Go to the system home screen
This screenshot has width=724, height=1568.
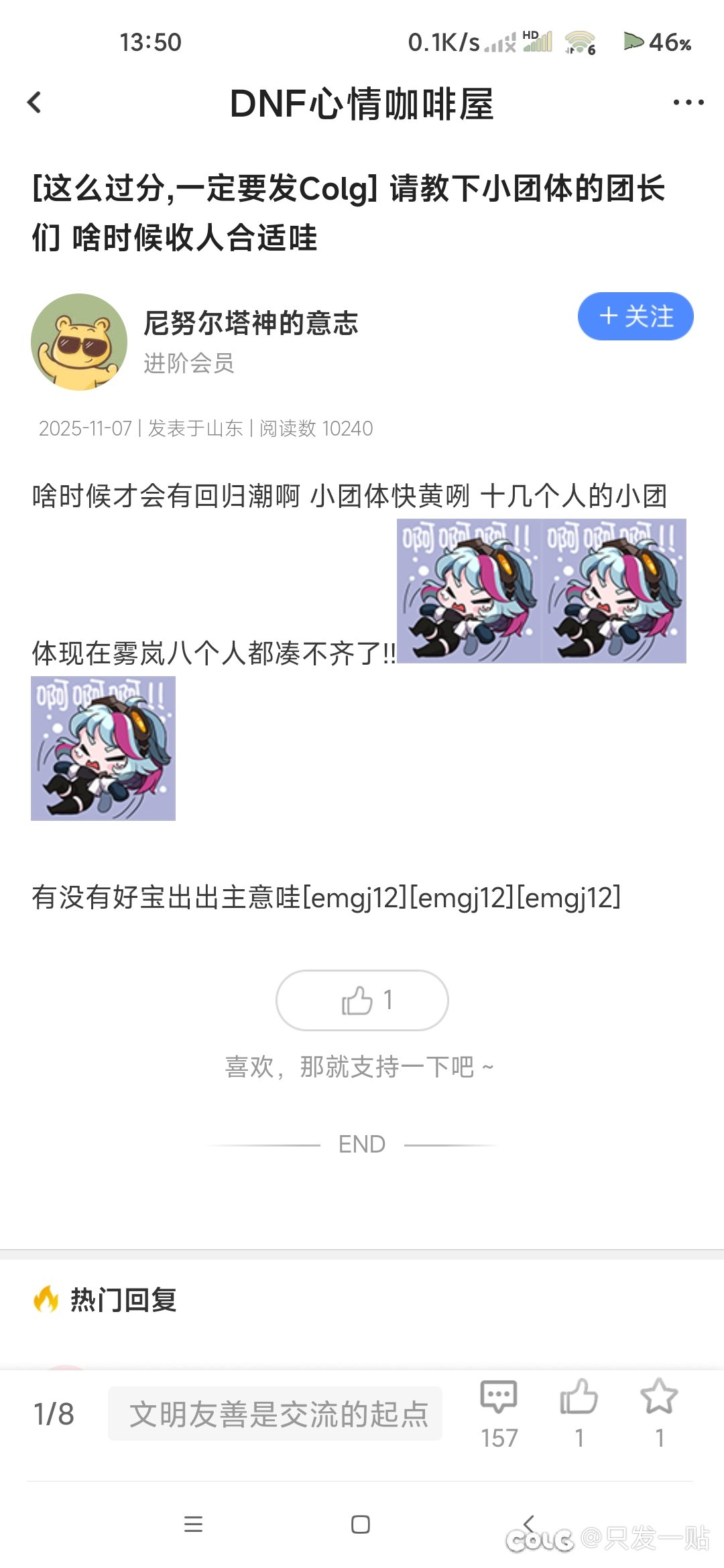point(361,1524)
